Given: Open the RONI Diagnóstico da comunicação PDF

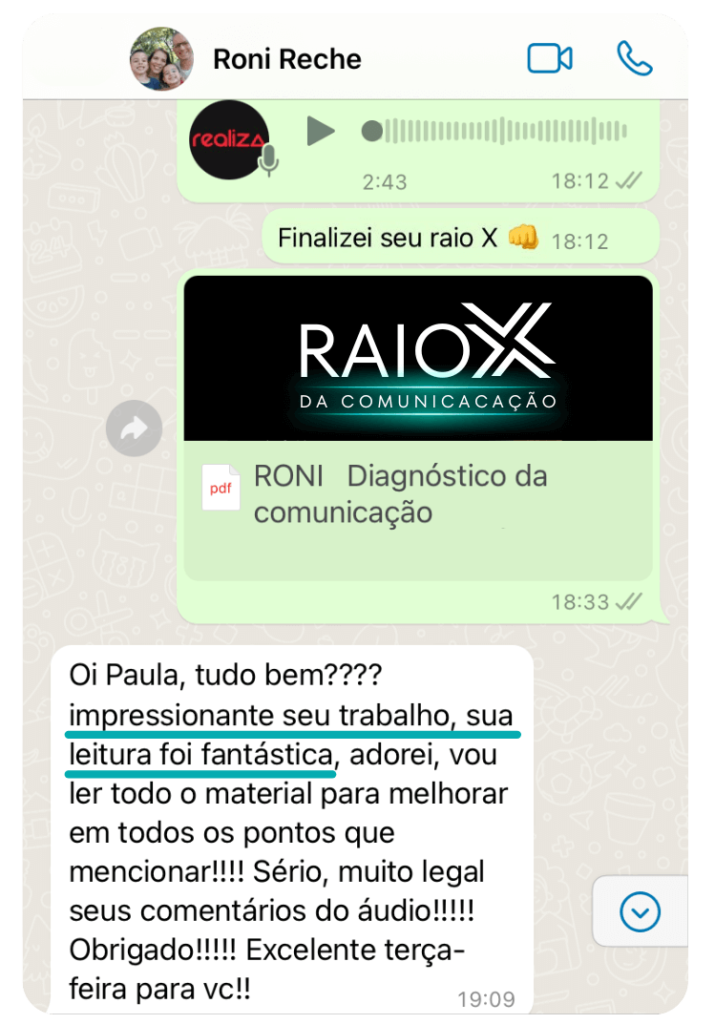Looking at the screenshot, I should click(400, 494).
